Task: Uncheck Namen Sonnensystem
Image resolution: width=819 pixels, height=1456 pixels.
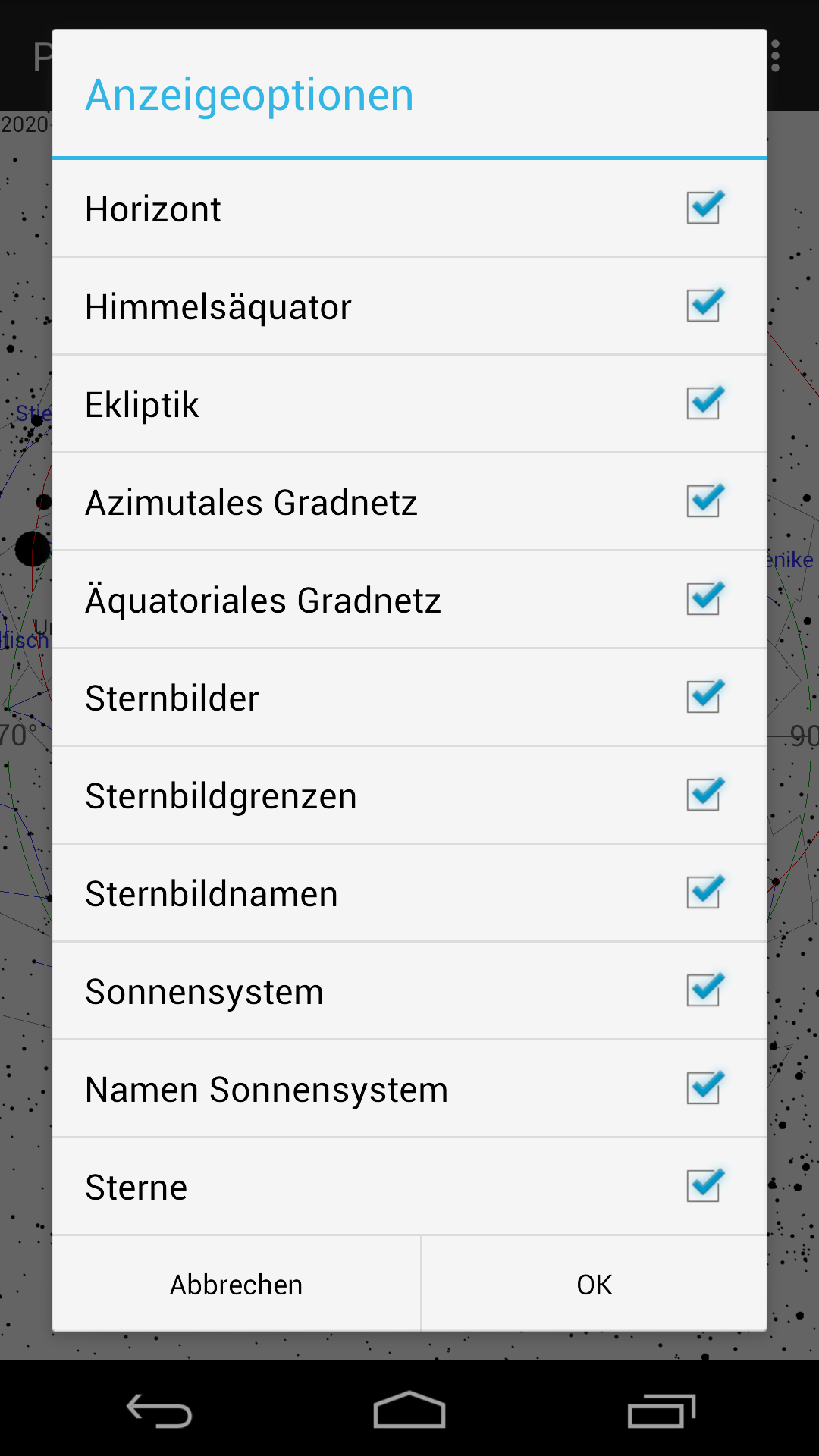Action: pos(704,1088)
